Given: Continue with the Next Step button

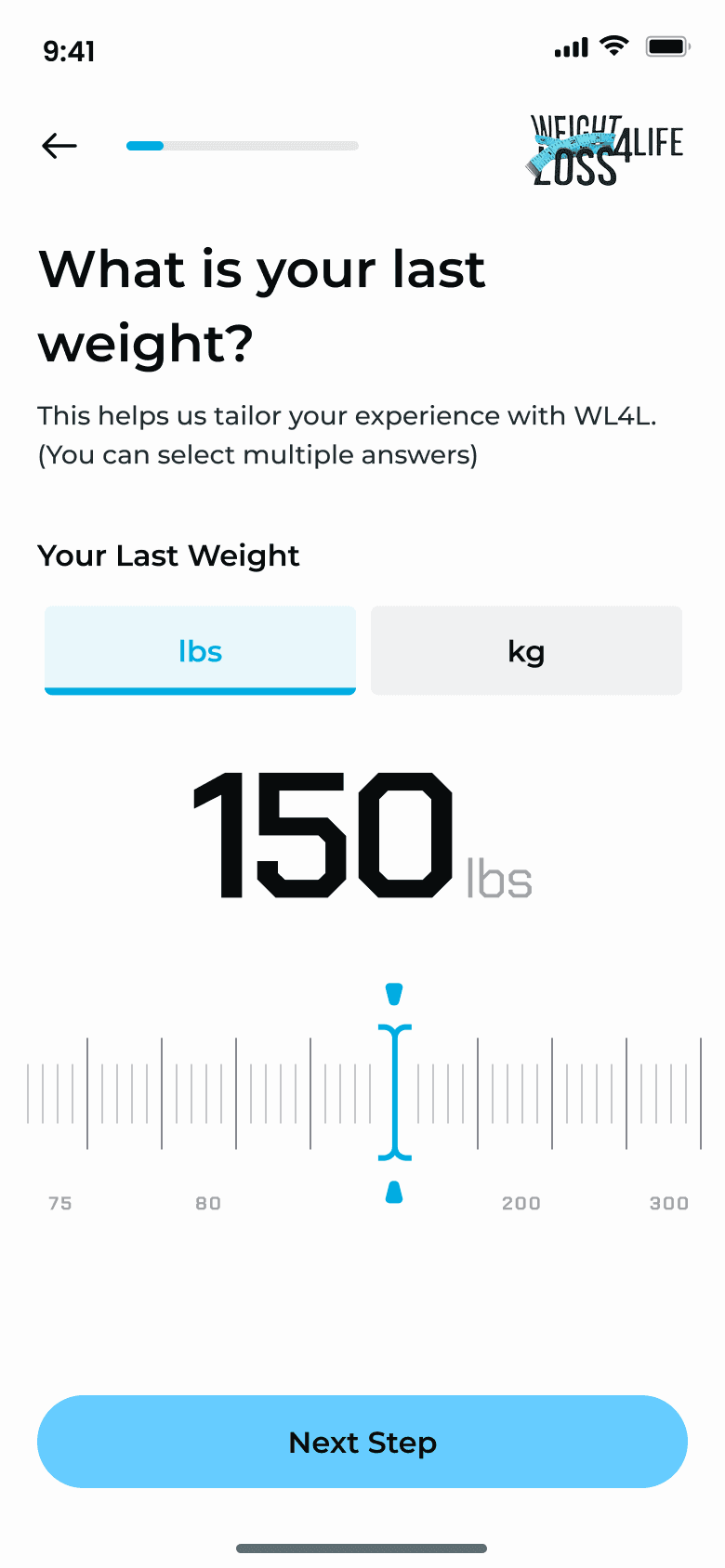Looking at the screenshot, I should [362, 1442].
